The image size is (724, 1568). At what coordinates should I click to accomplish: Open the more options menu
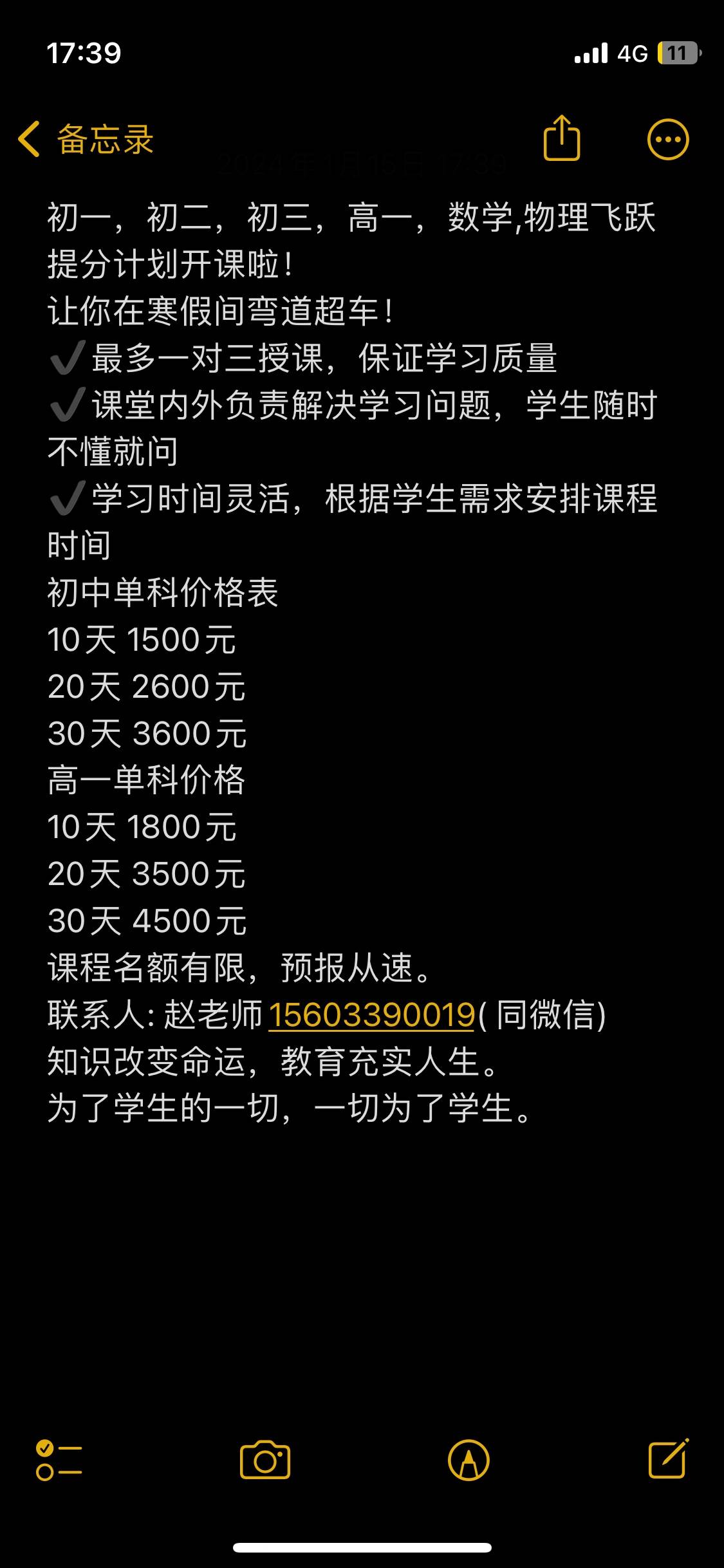tap(667, 139)
